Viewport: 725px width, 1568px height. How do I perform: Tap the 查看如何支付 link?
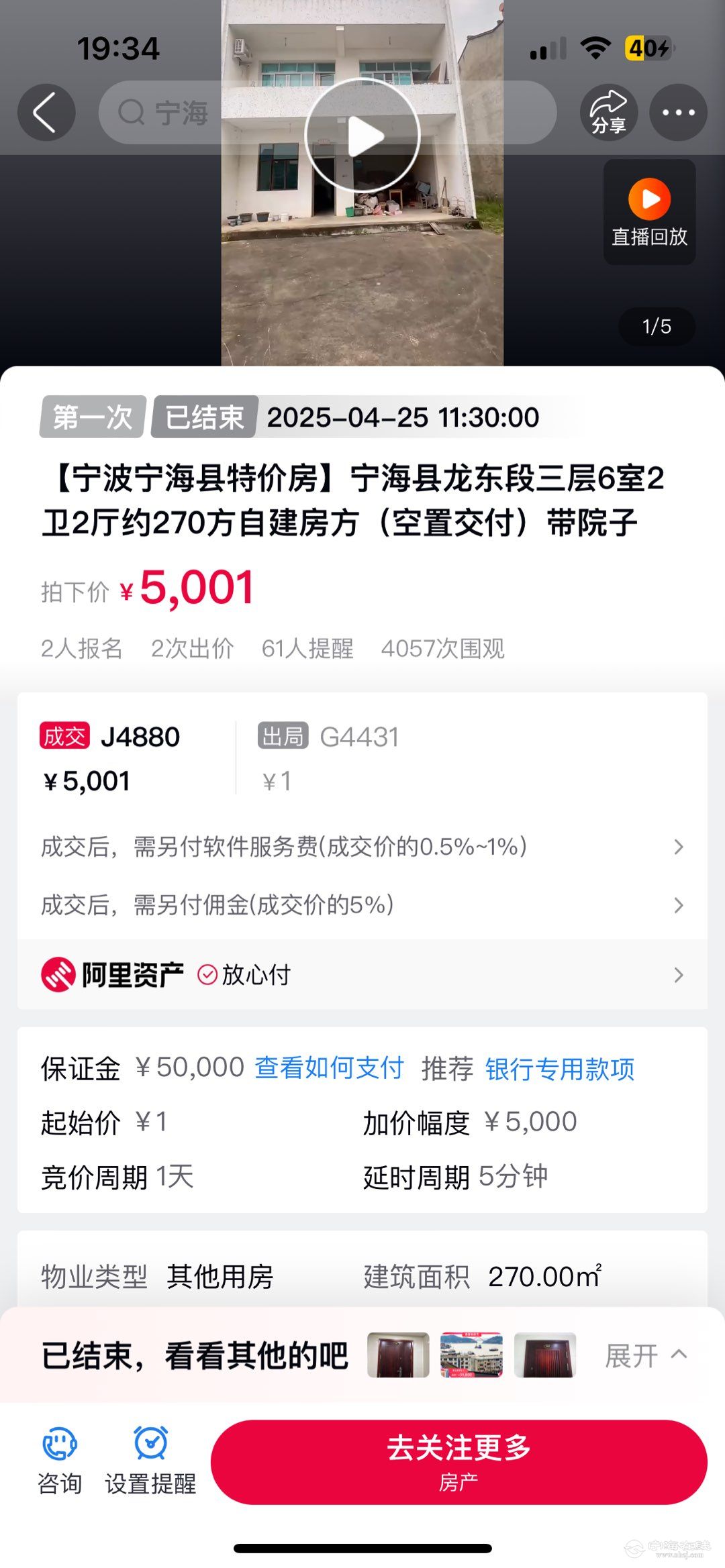pos(329,1067)
